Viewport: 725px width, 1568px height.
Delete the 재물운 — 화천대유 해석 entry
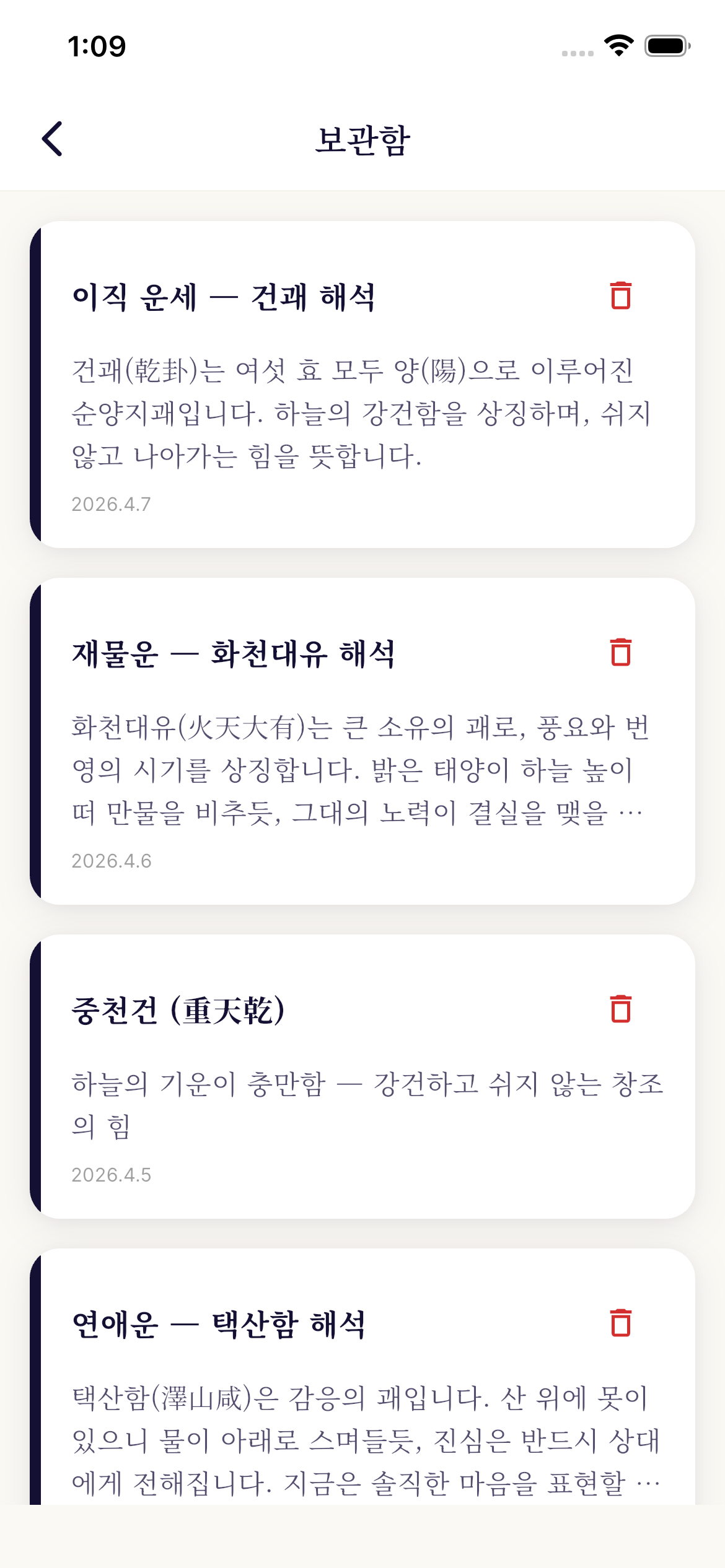point(620,652)
